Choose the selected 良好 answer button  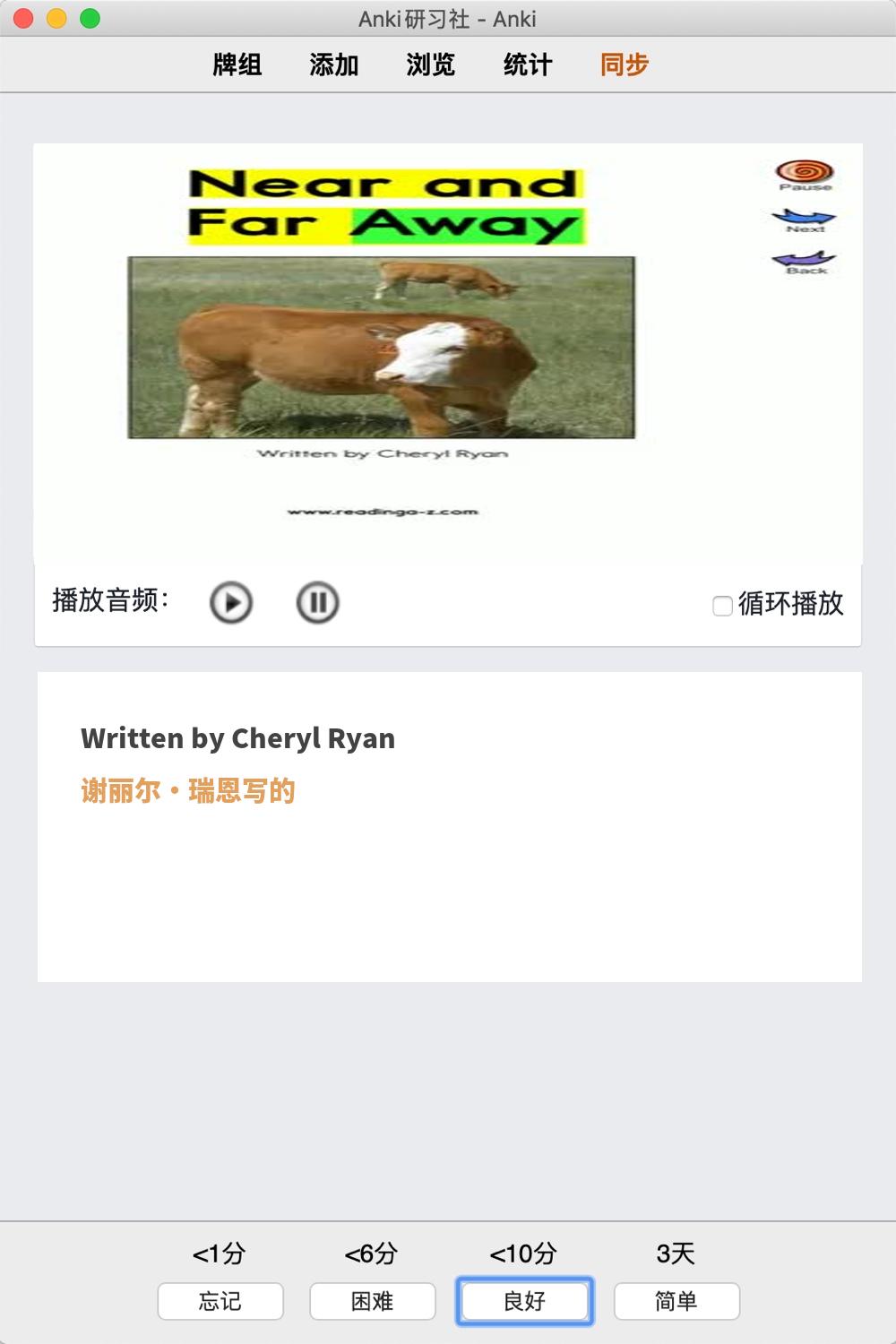(x=524, y=1301)
